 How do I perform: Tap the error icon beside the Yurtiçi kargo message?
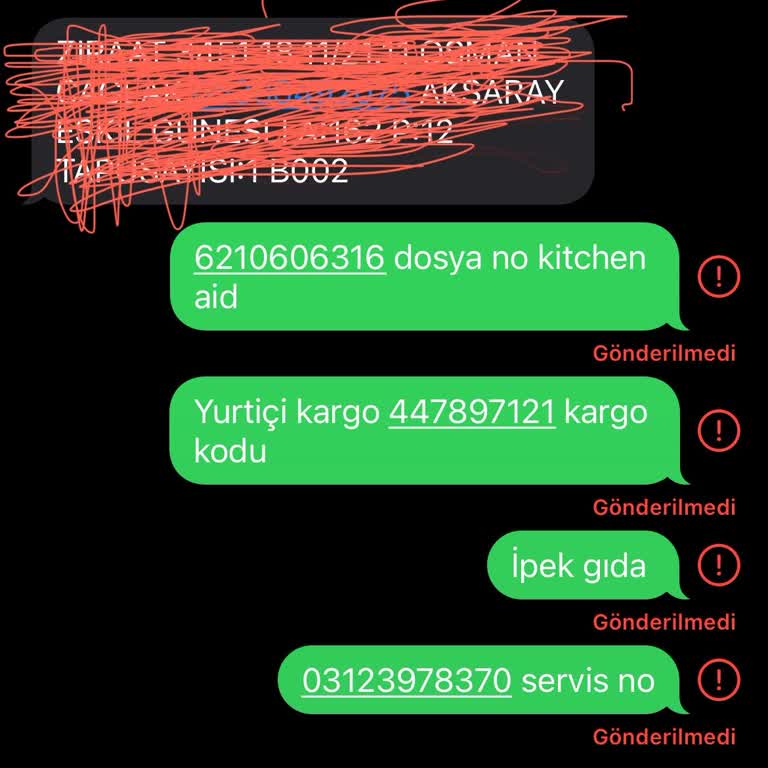point(717,431)
